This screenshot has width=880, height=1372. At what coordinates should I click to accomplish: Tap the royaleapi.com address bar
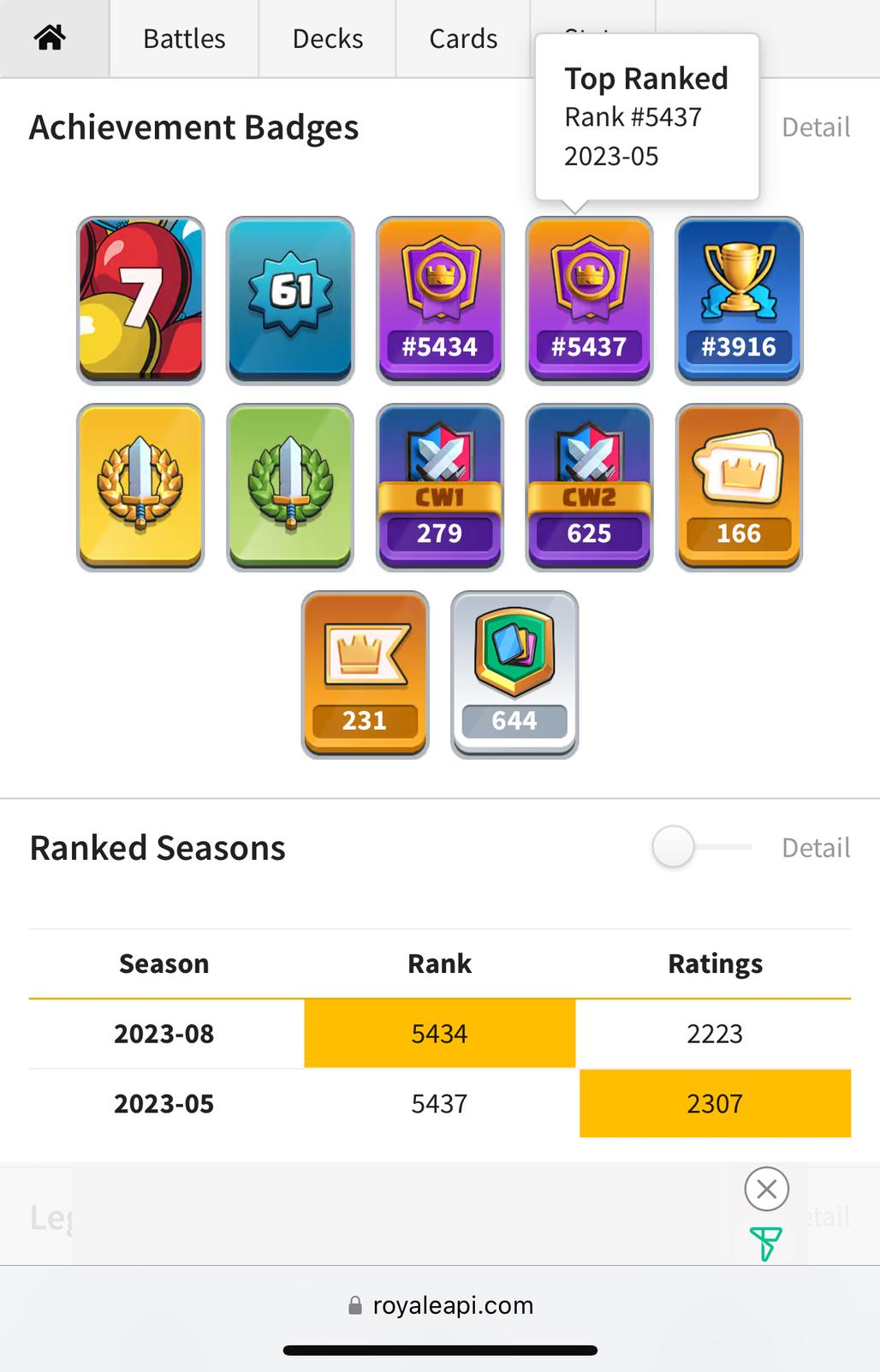pos(440,1305)
